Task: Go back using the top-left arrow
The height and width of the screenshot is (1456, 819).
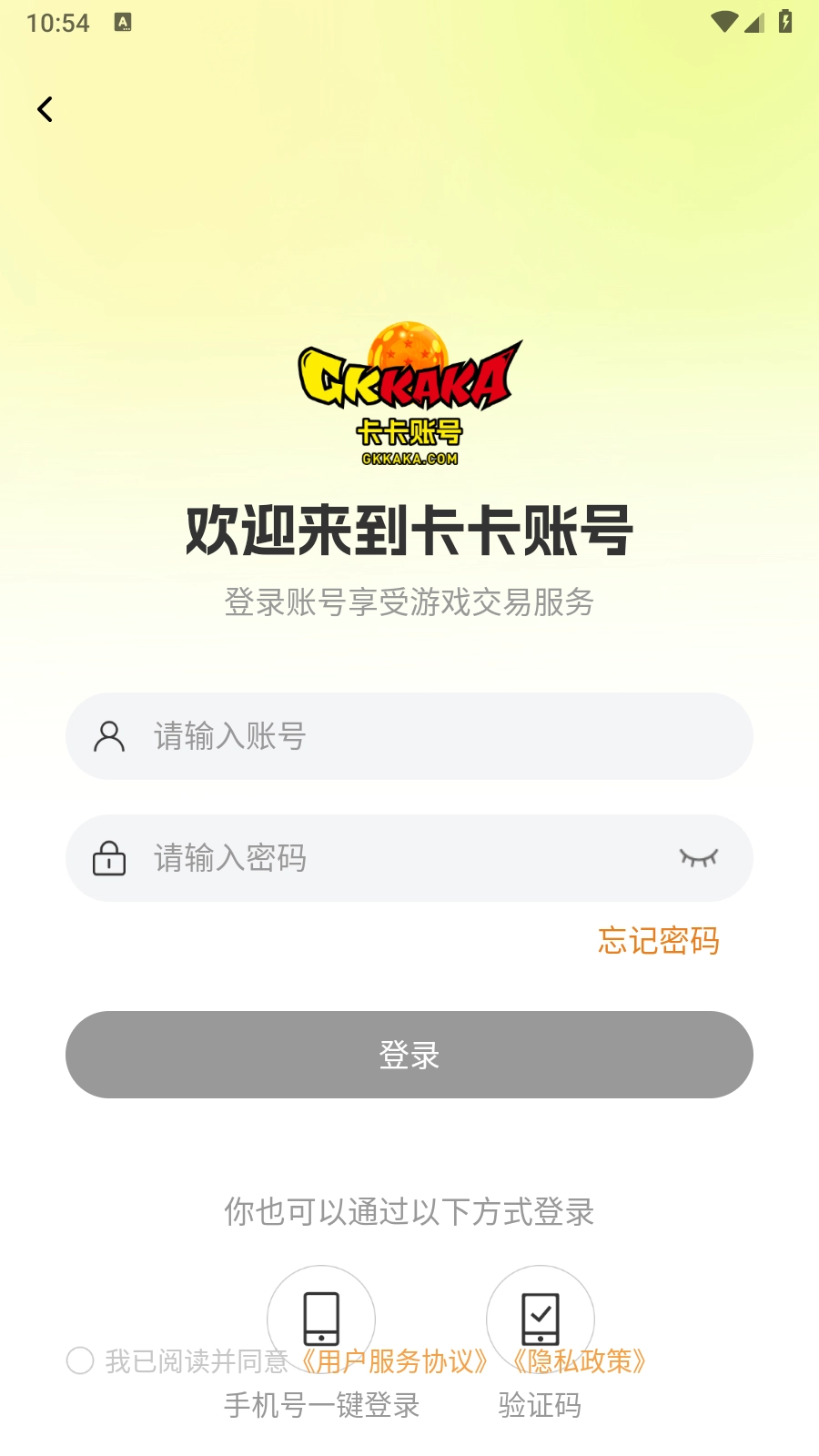Action: pos(45,109)
